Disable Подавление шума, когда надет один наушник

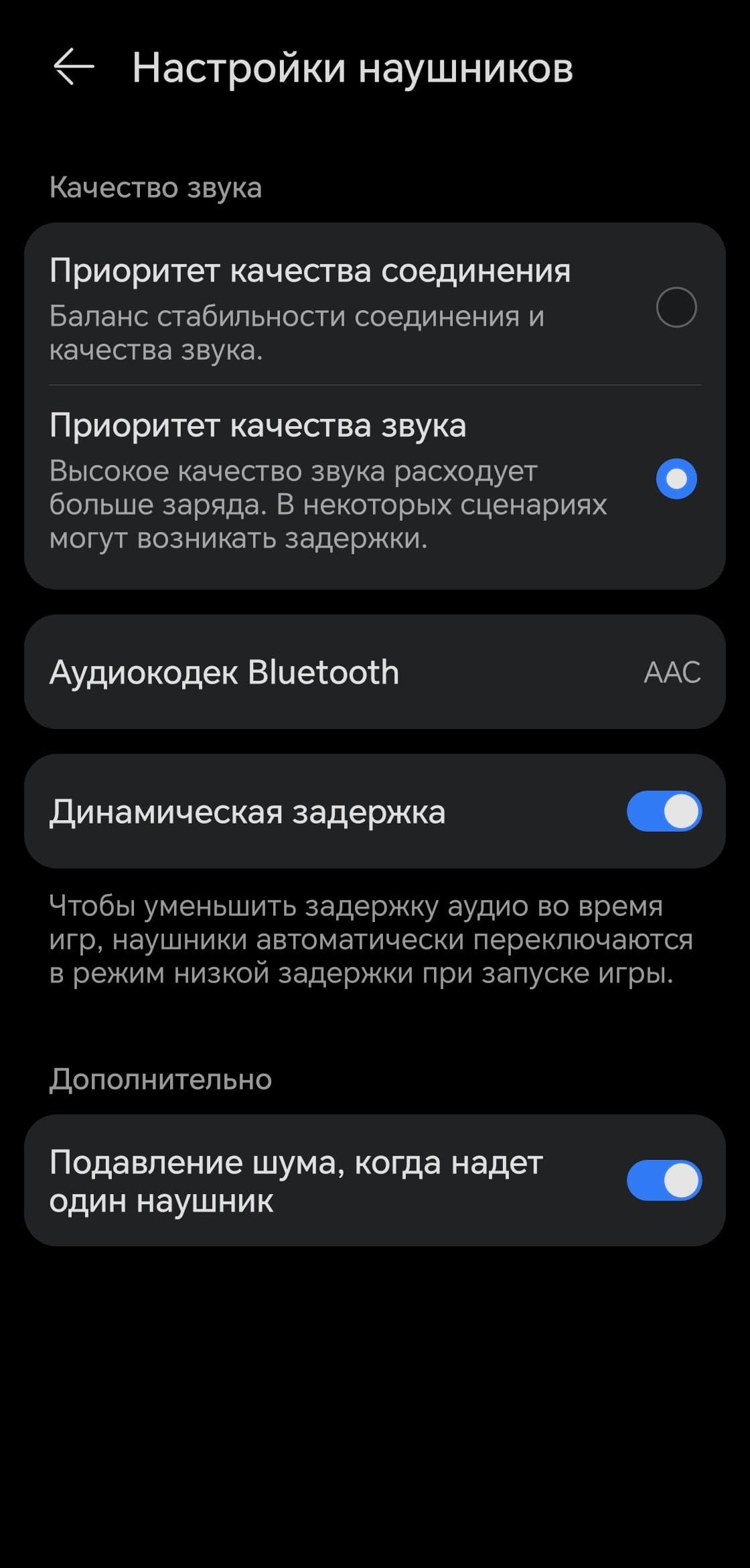(664, 1180)
